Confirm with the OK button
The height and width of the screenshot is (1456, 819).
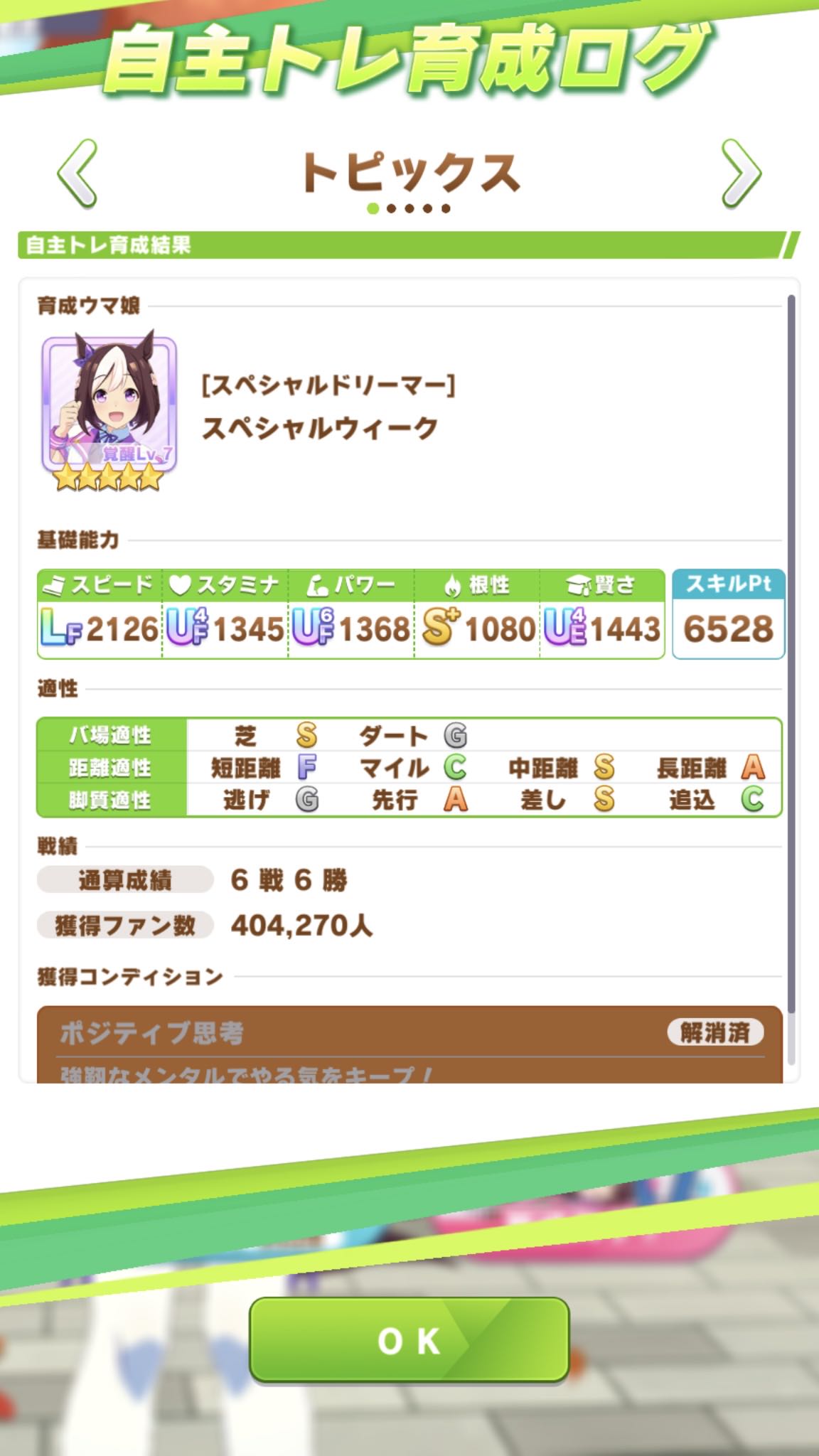coord(409,1340)
